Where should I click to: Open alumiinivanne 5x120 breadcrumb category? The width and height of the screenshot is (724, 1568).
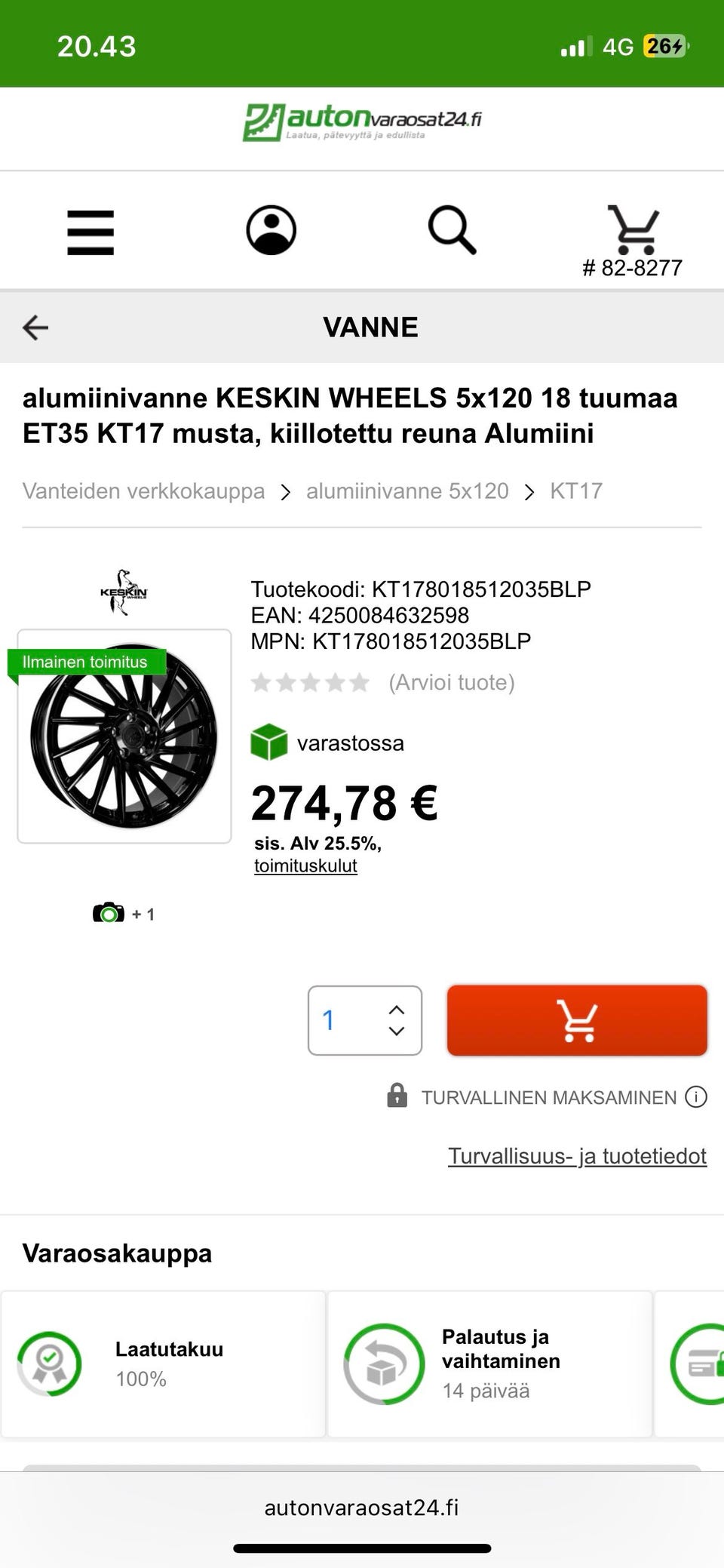coord(407,490)
